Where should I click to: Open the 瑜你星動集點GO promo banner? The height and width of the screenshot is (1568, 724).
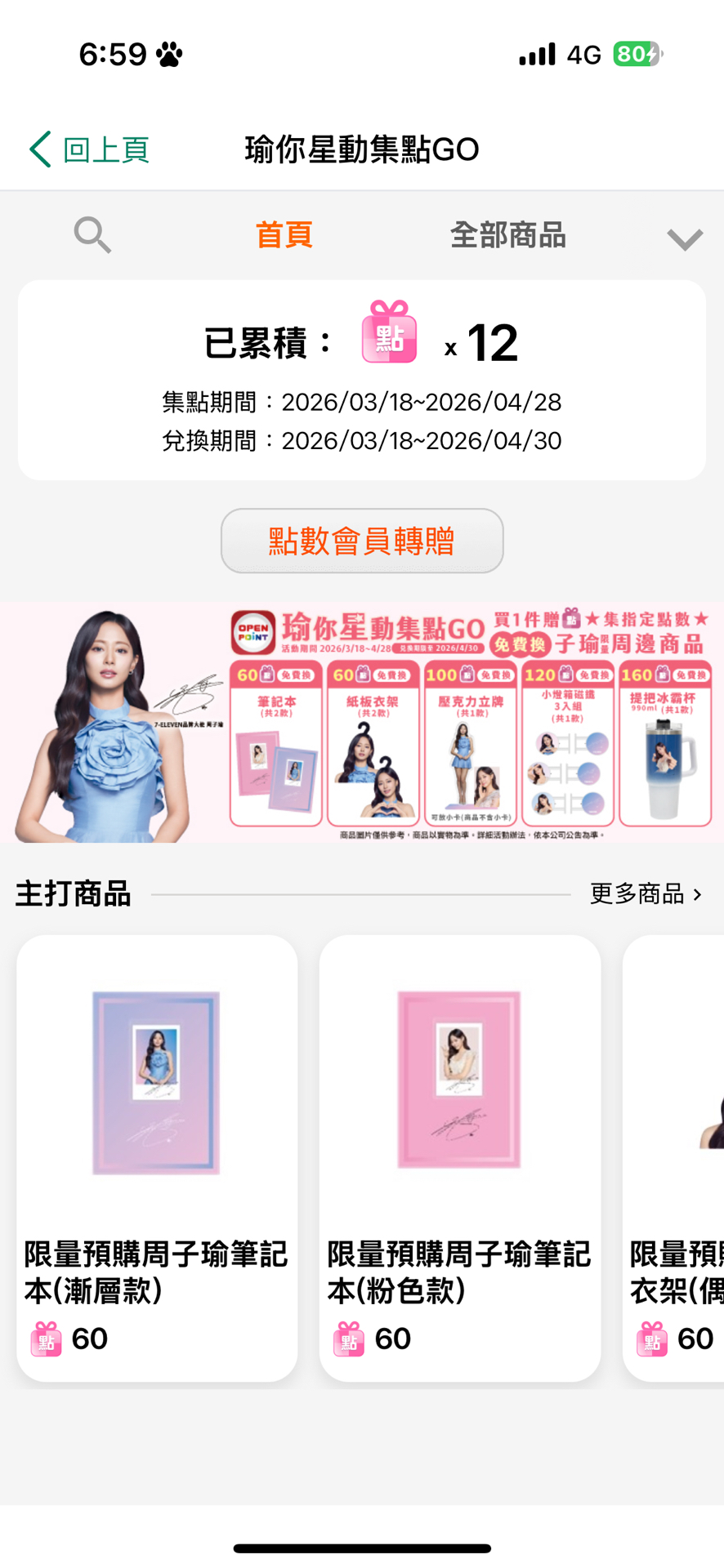362,723
